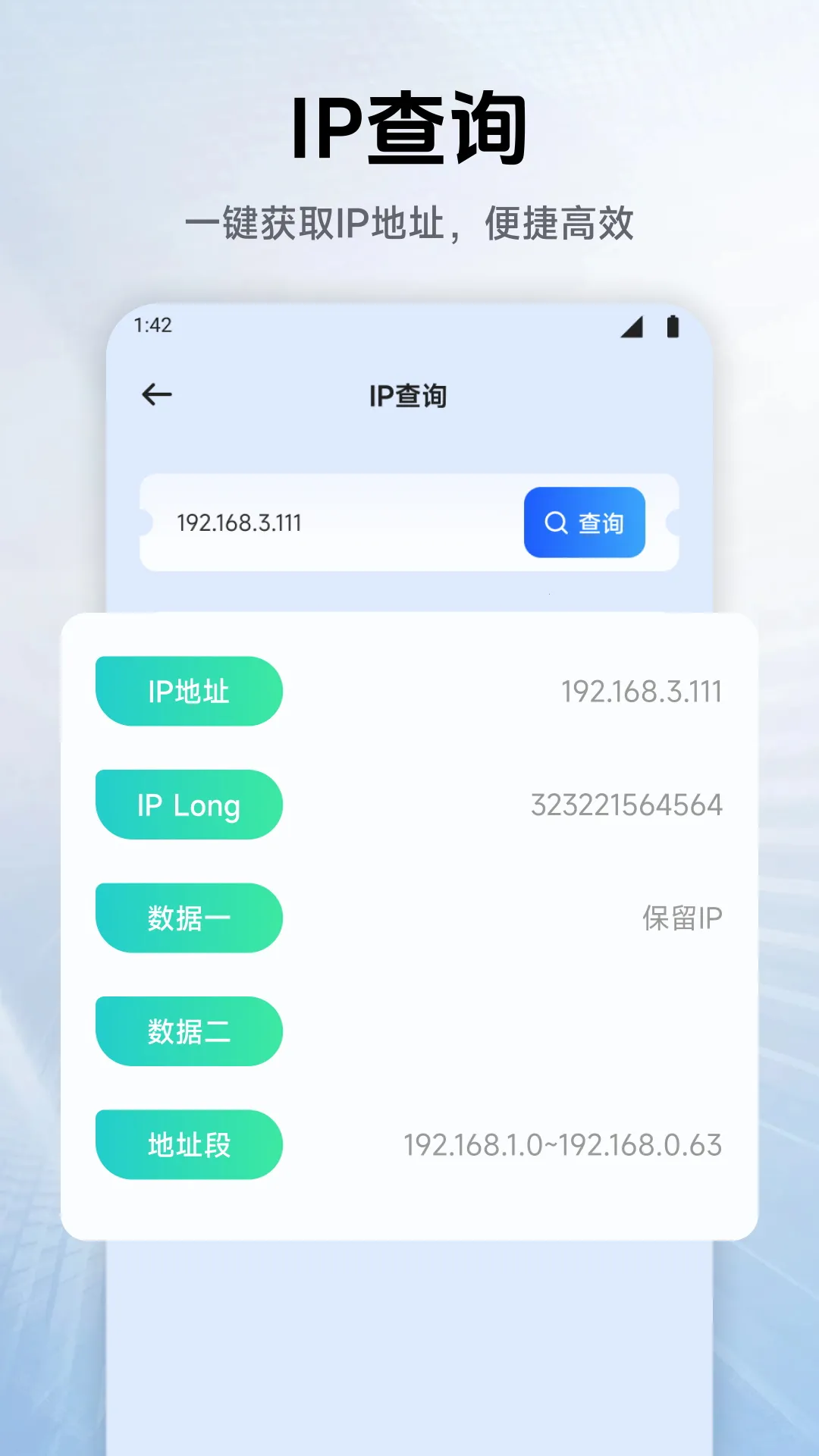The width and height of the screenshot is (819, 1456).
Task: Toggle the IP地址 result row
Action: tap(409, 691)
